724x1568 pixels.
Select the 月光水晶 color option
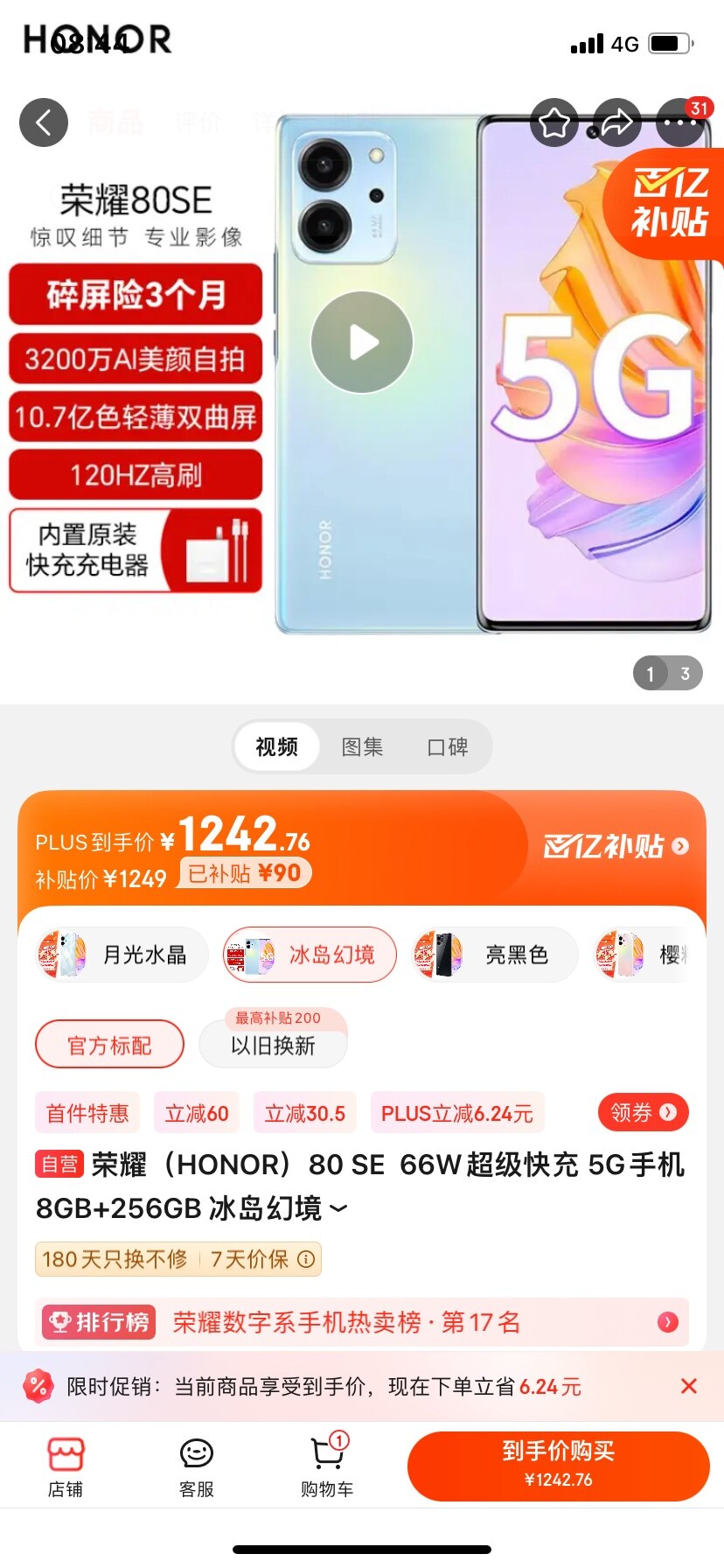[x=122, y=954]
